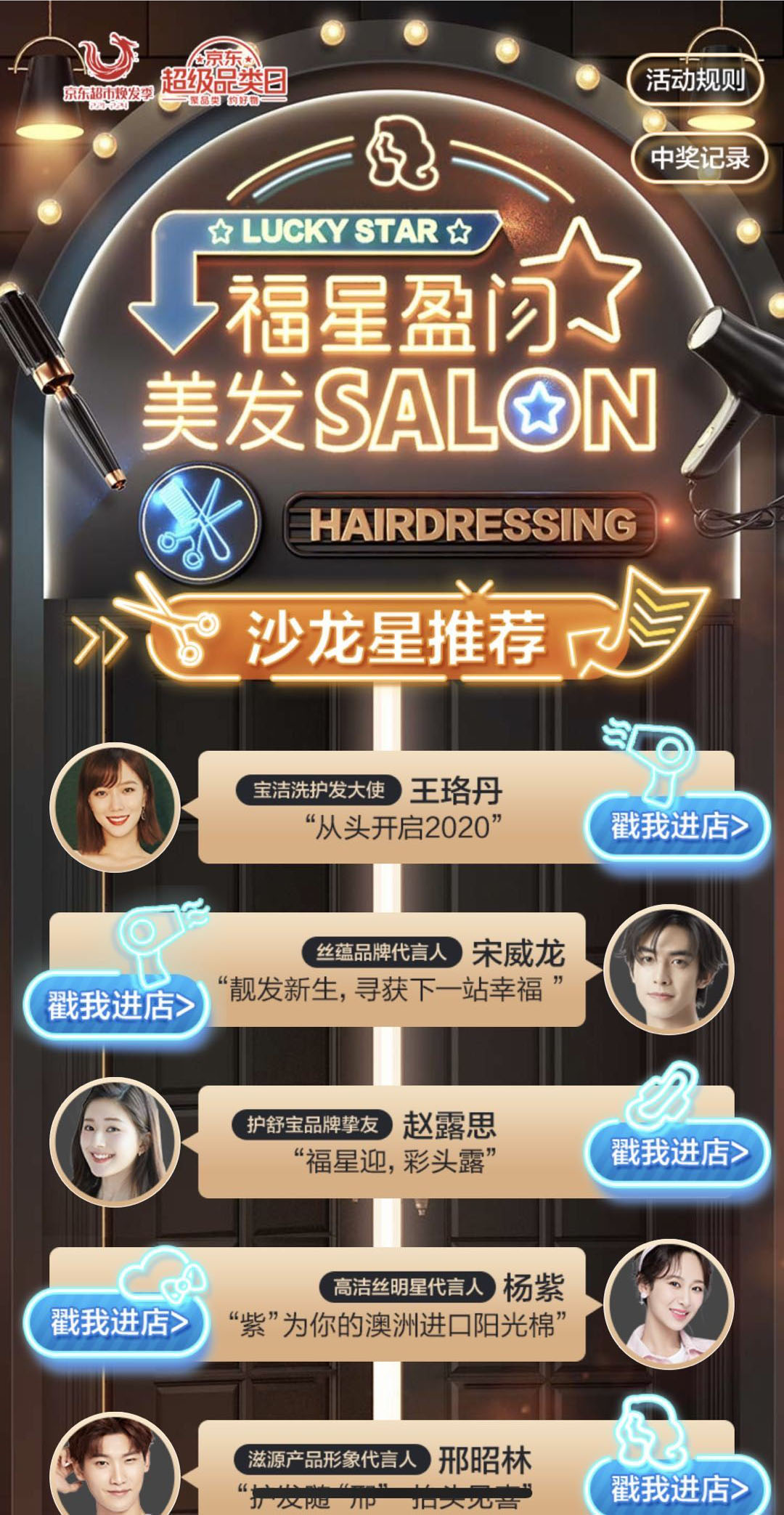This screenshot has height=1515, width=784.
Task: Open the 活动规则 activity rules
Action: [695, 80]
